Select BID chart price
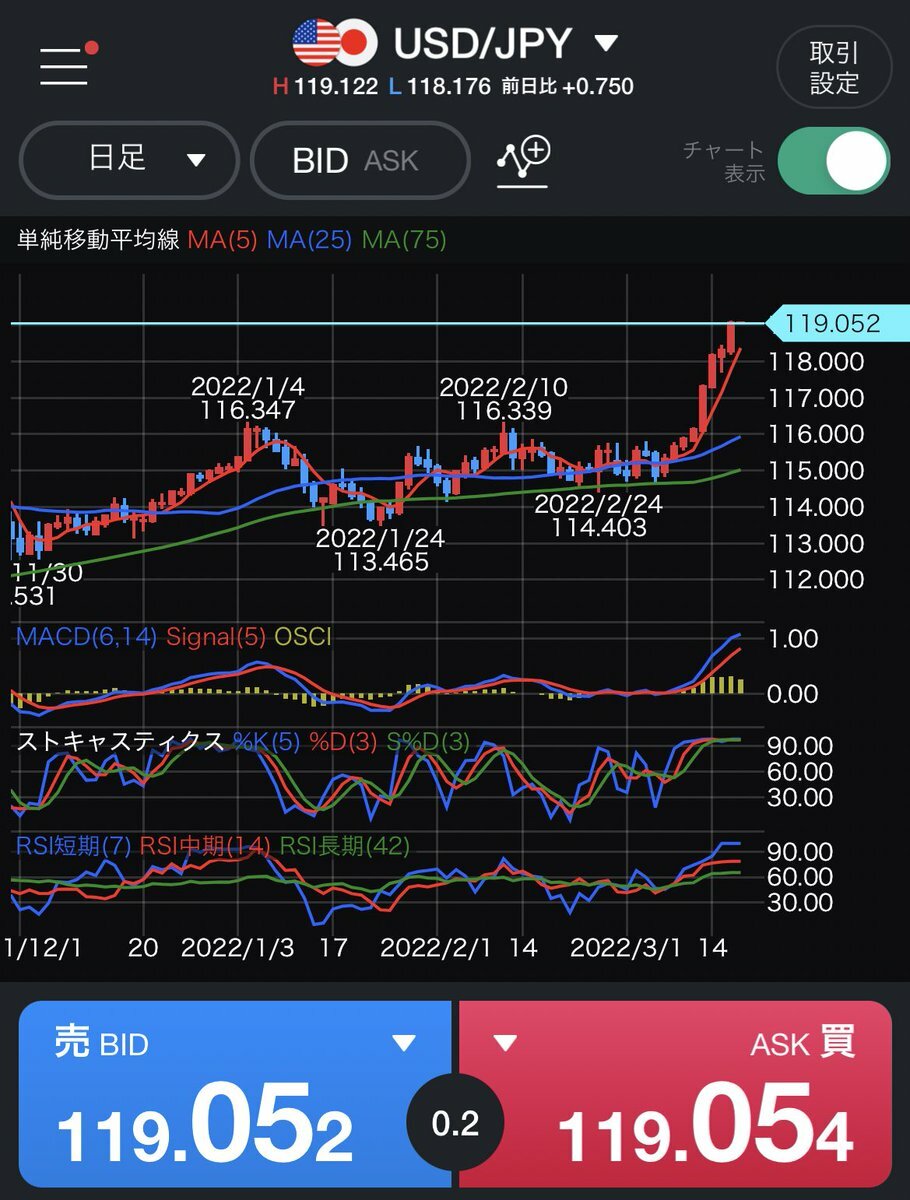The width and height of the screenshot is (910, 1200). [x=320, y=160]
